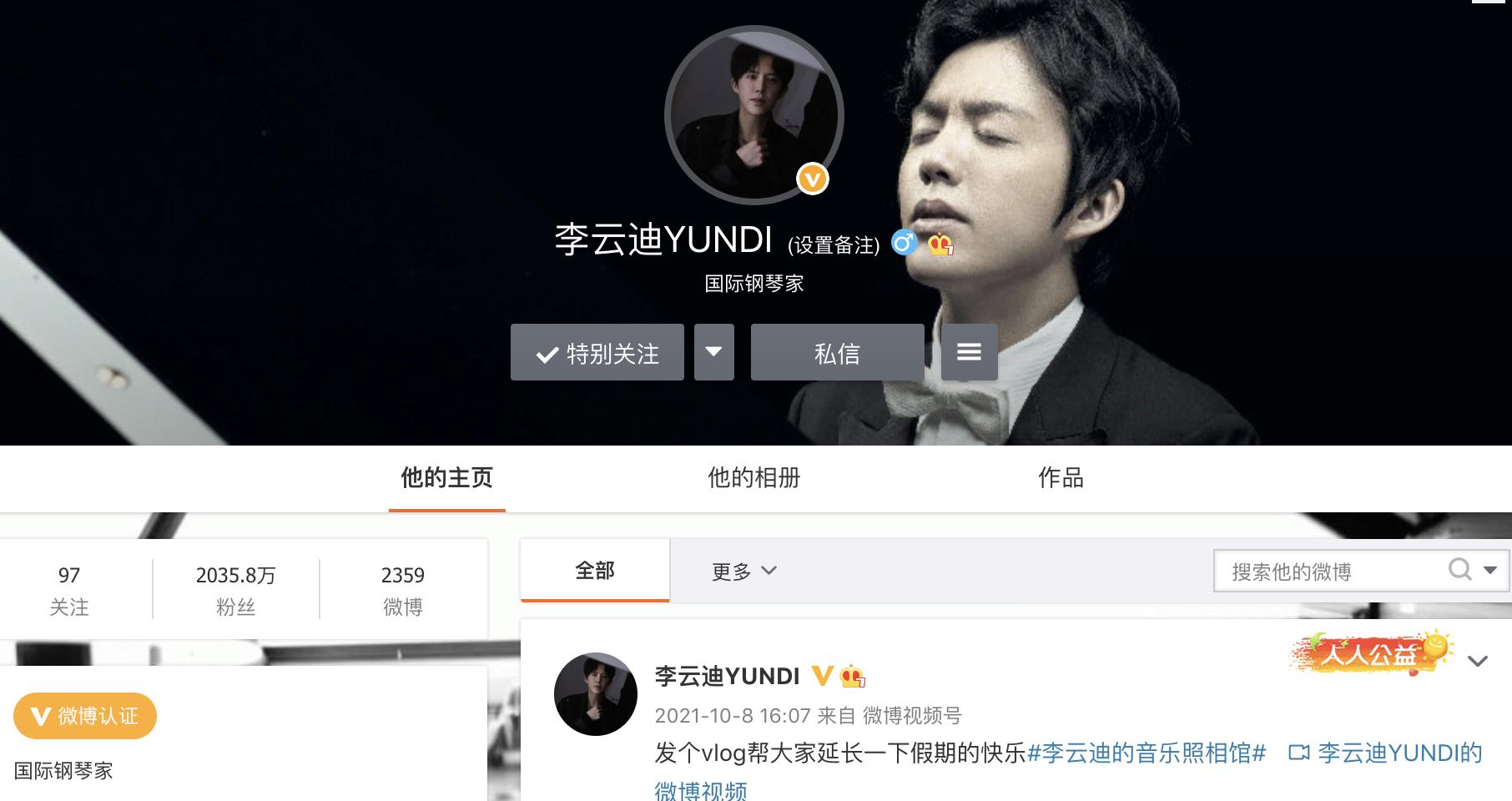Open the hashtag #李云迪的音乐照相馆#
Screen dimensions: 1512x801
click(1147, 753)
